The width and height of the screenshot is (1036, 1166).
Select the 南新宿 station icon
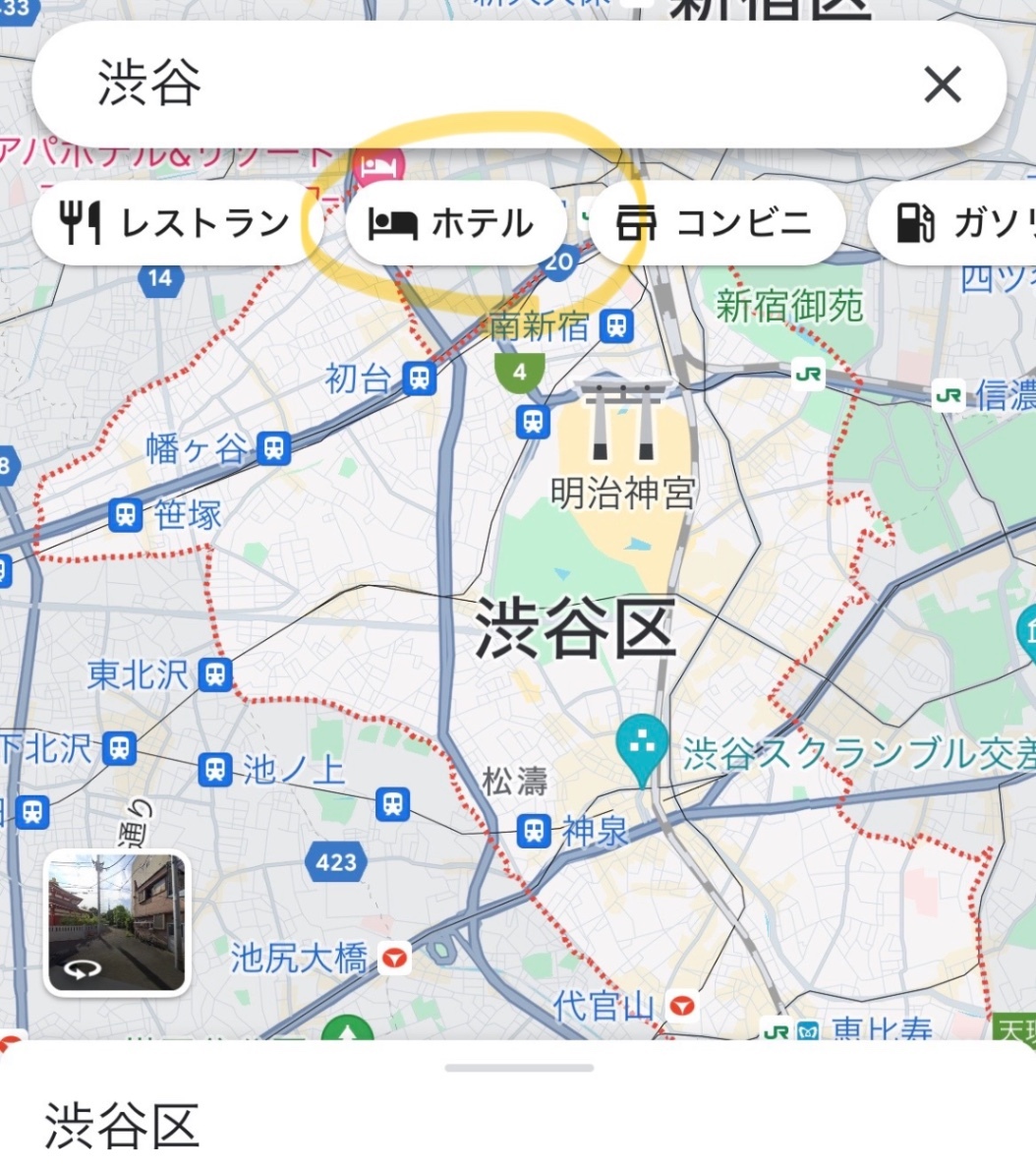pyautogui.click(x=616, y=326)
